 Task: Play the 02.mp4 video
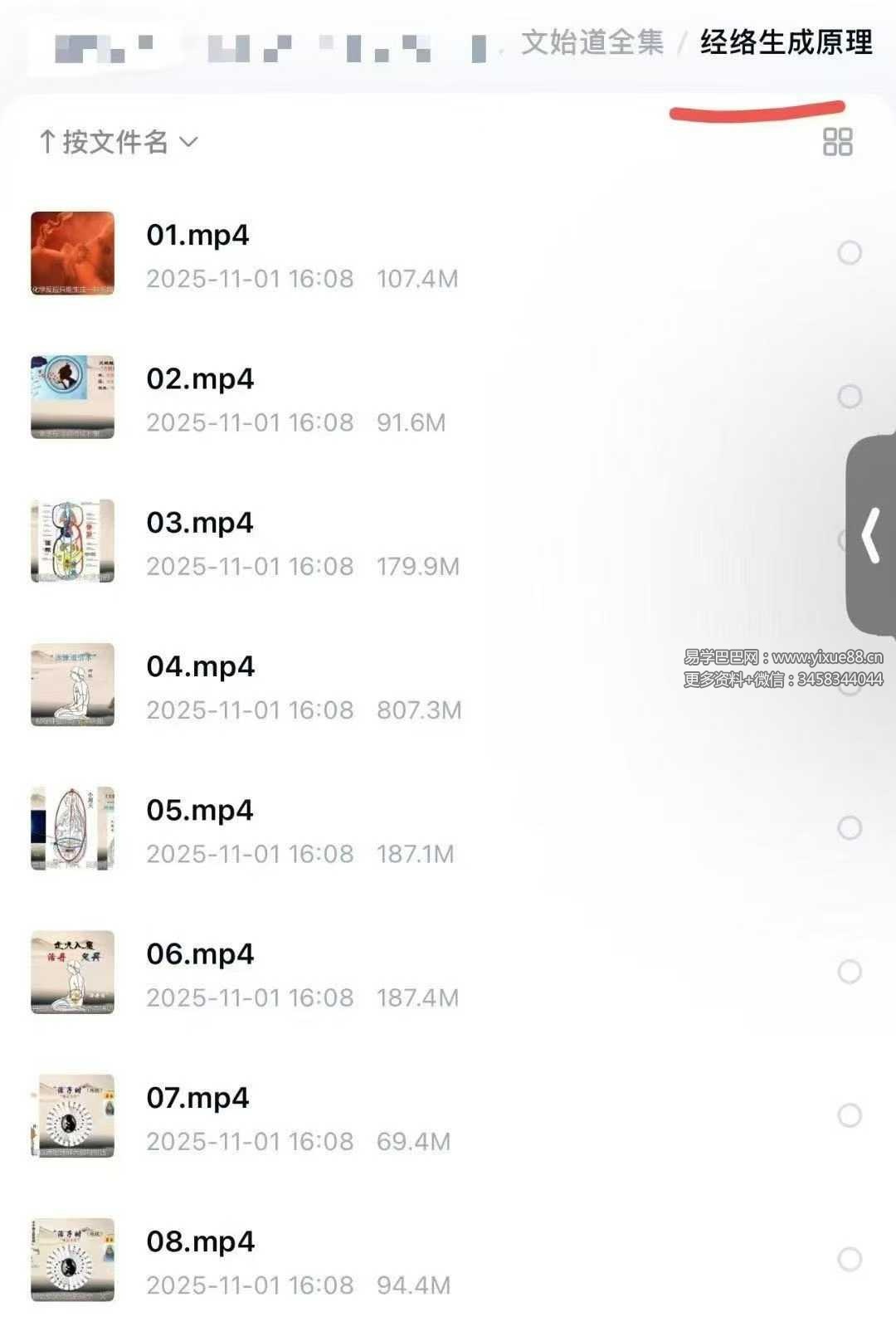(x=200, y=379)
